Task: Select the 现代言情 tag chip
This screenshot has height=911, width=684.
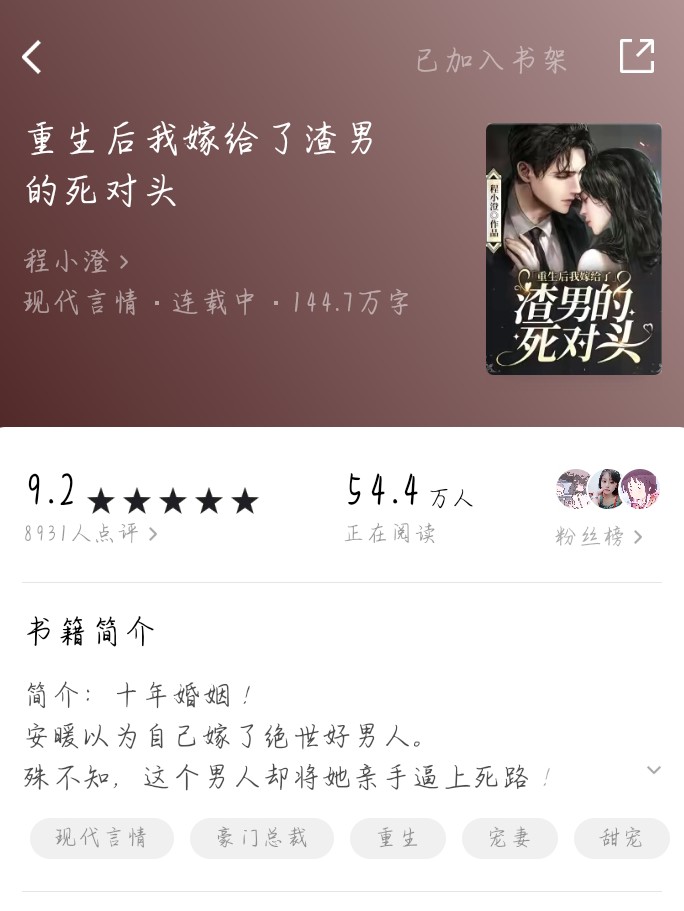Action: (101, 838)
